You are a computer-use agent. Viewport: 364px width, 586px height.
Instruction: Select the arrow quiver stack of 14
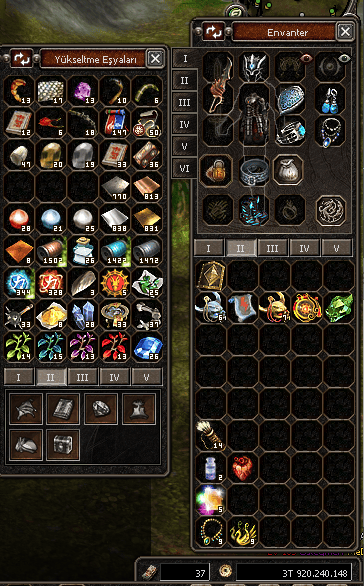point(210,436)
